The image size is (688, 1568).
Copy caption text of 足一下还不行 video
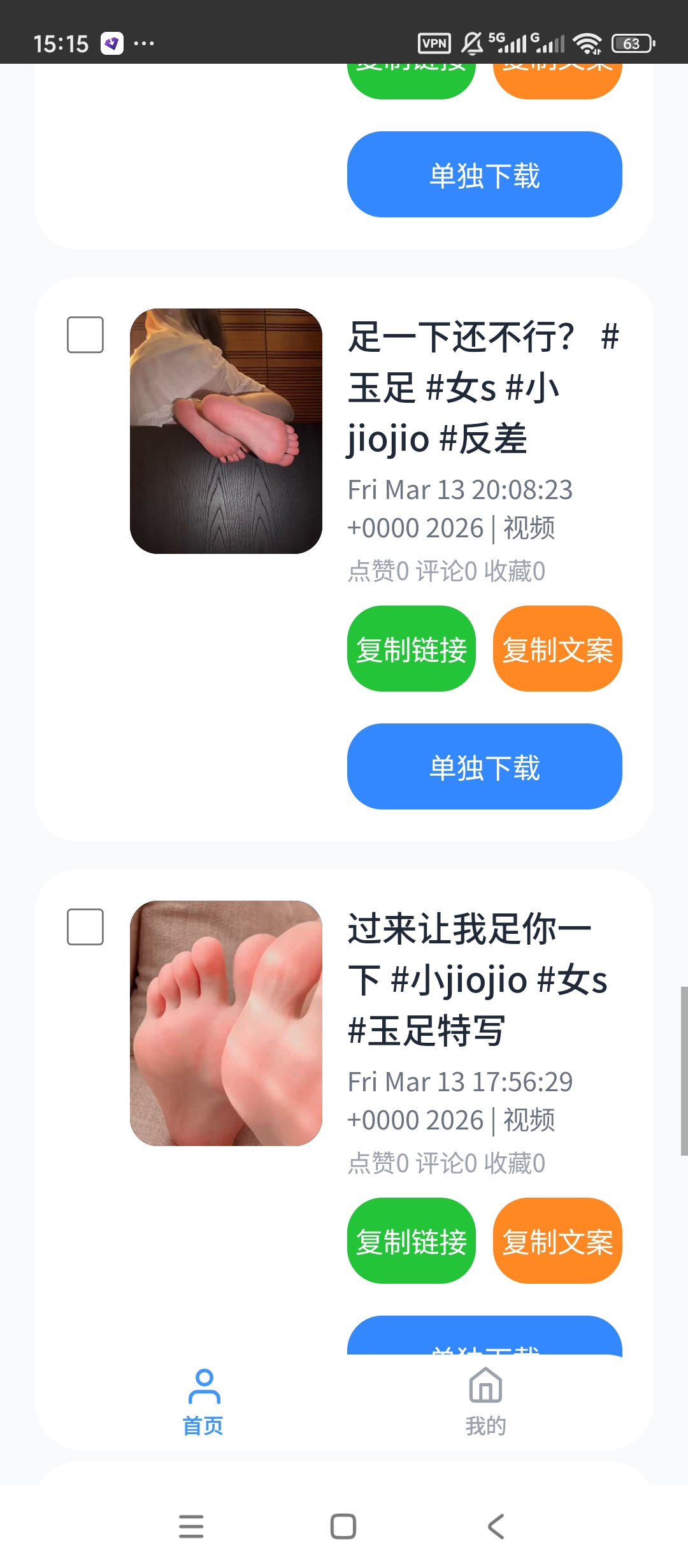click(x=557, y=649)
